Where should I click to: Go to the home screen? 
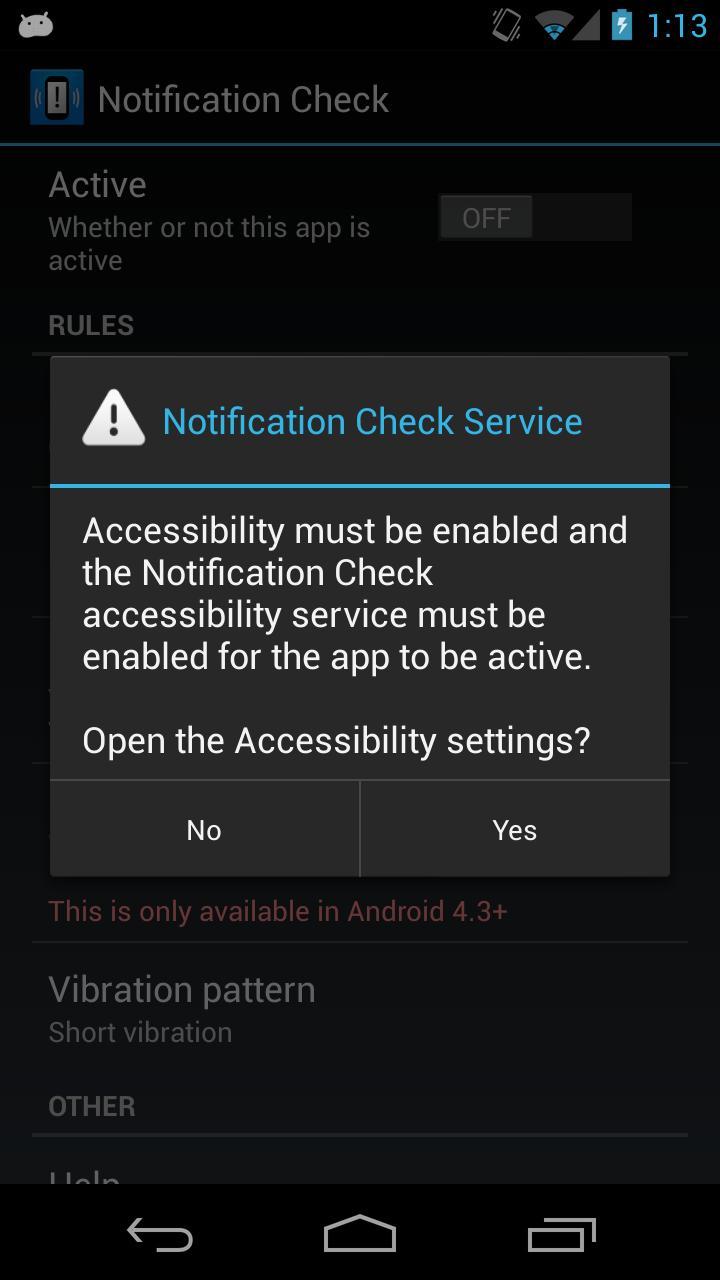pos(360,1235)
